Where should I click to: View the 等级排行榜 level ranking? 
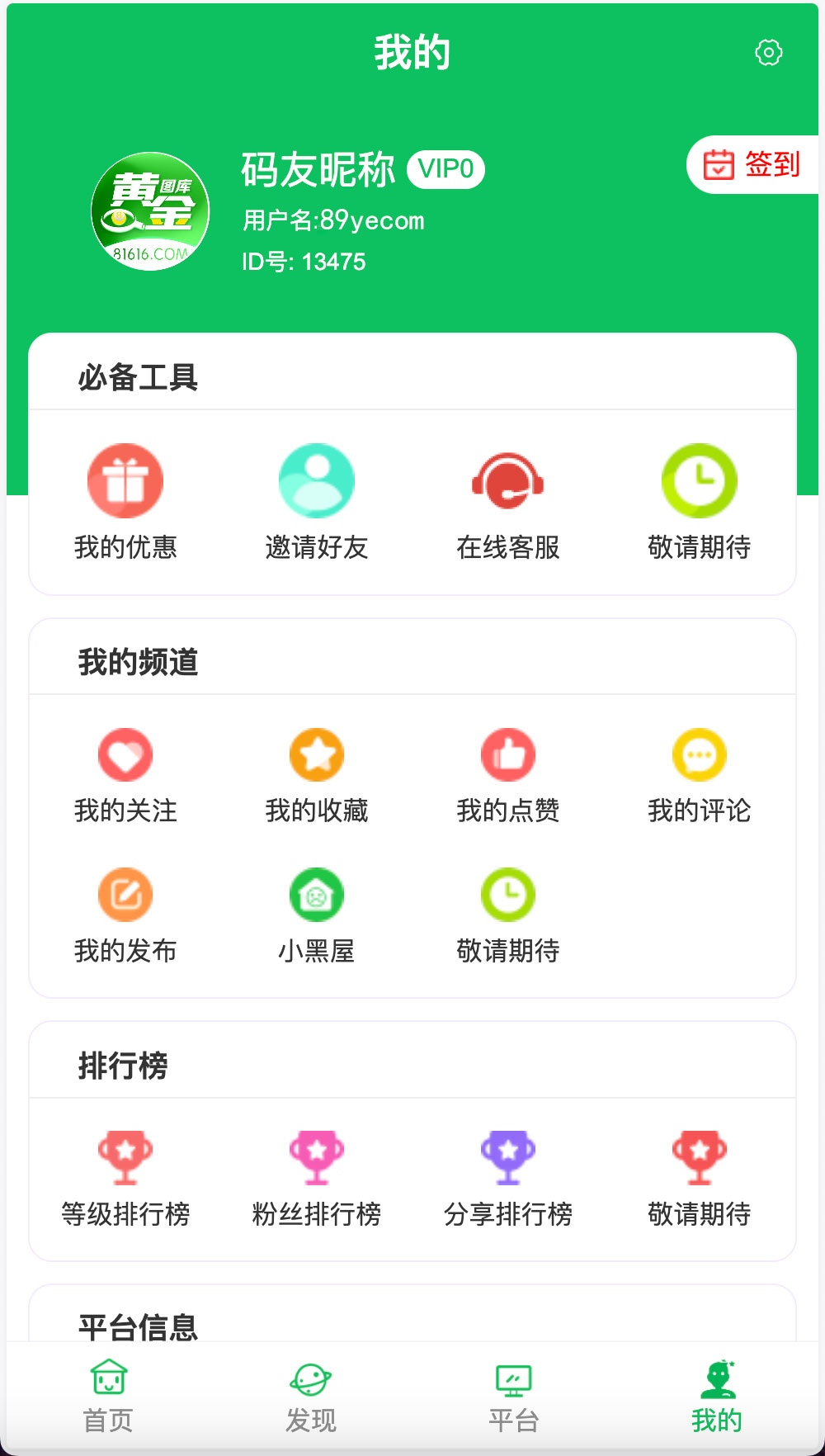[125, 1179]
